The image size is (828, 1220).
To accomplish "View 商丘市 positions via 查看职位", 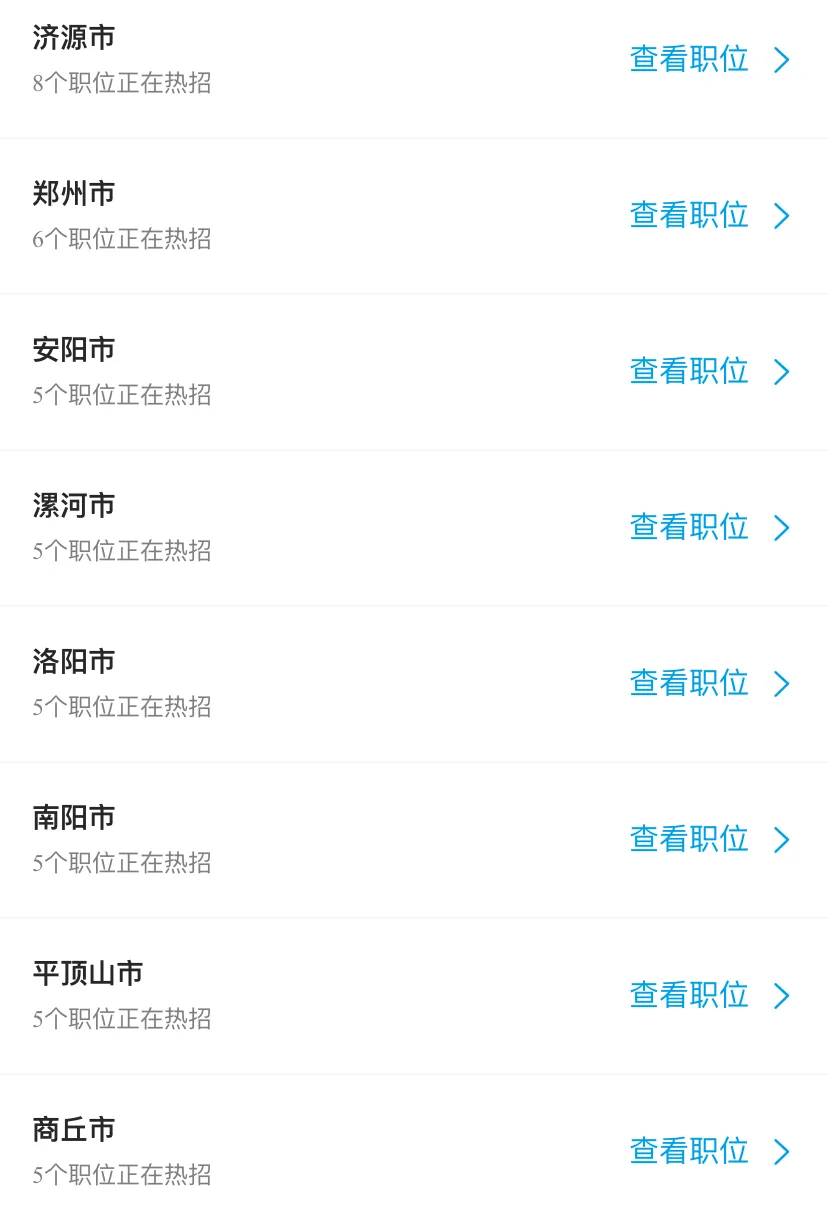I will click(x=708, y=1151).
